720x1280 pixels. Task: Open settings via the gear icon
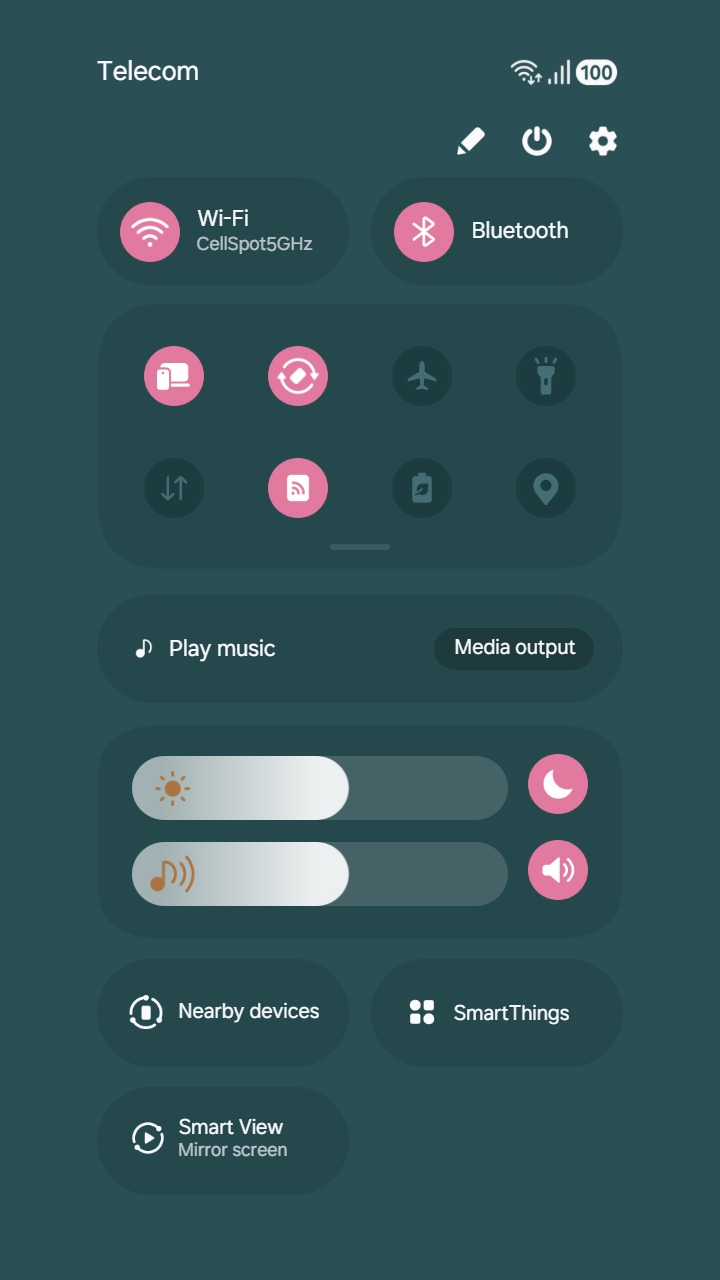tap(602, 142)
